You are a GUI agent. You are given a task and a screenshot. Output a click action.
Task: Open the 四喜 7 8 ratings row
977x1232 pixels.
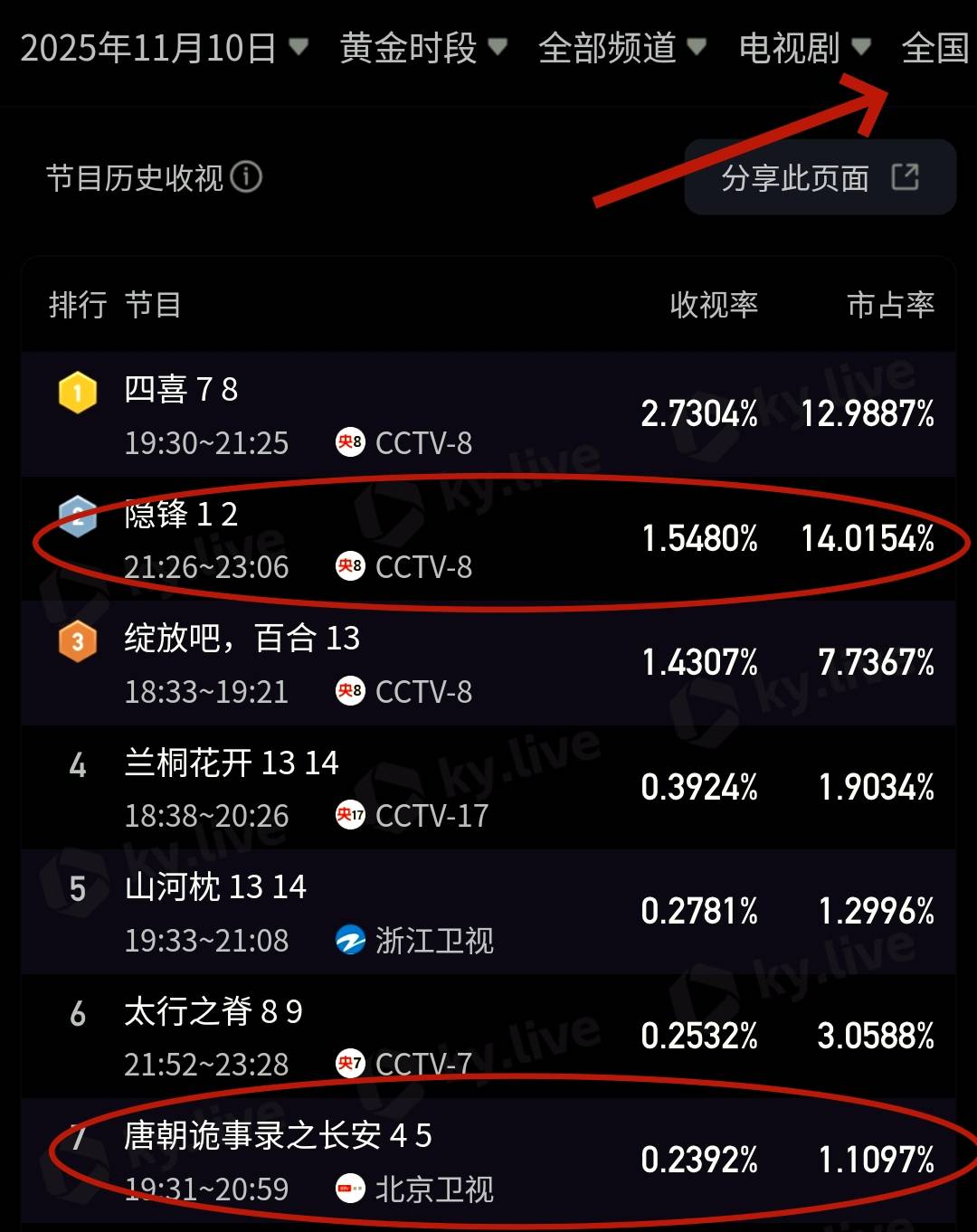[488, 414]
